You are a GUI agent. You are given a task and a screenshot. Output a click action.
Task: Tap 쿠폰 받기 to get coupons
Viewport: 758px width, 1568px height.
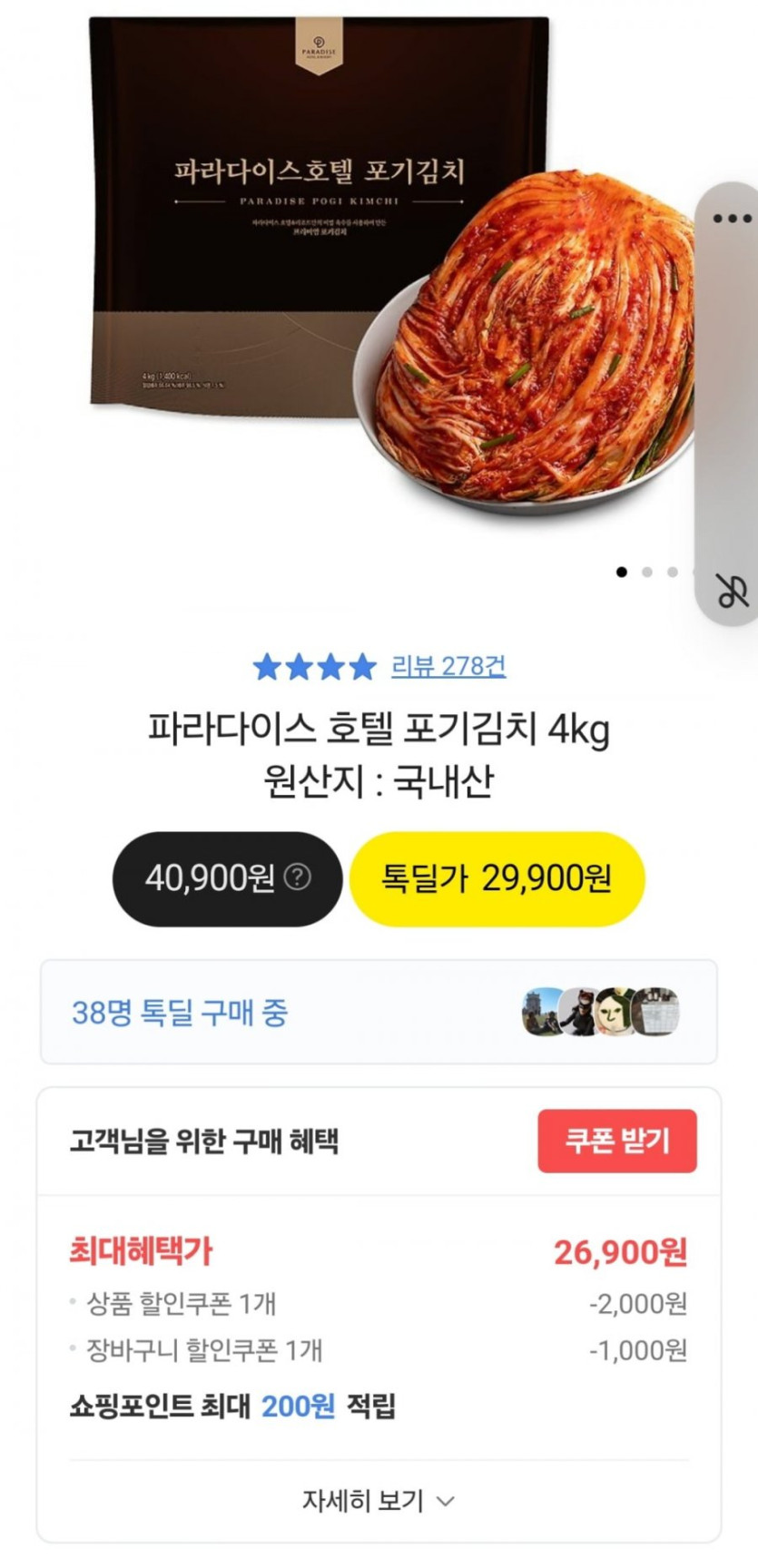coord(616,1141)
